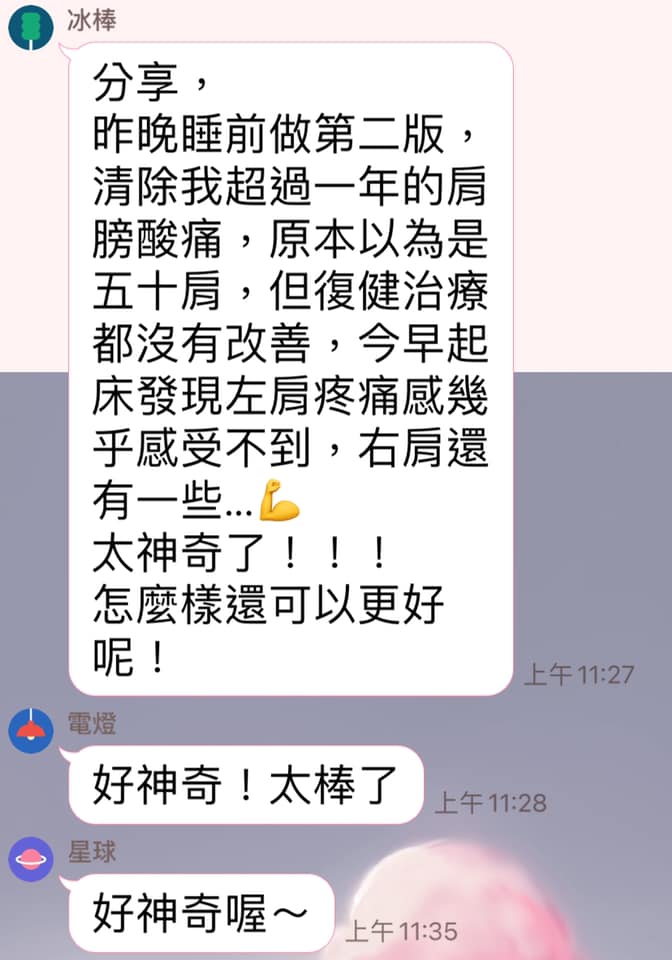Open 冰棒's profile avatar

[x=31, y=26]
